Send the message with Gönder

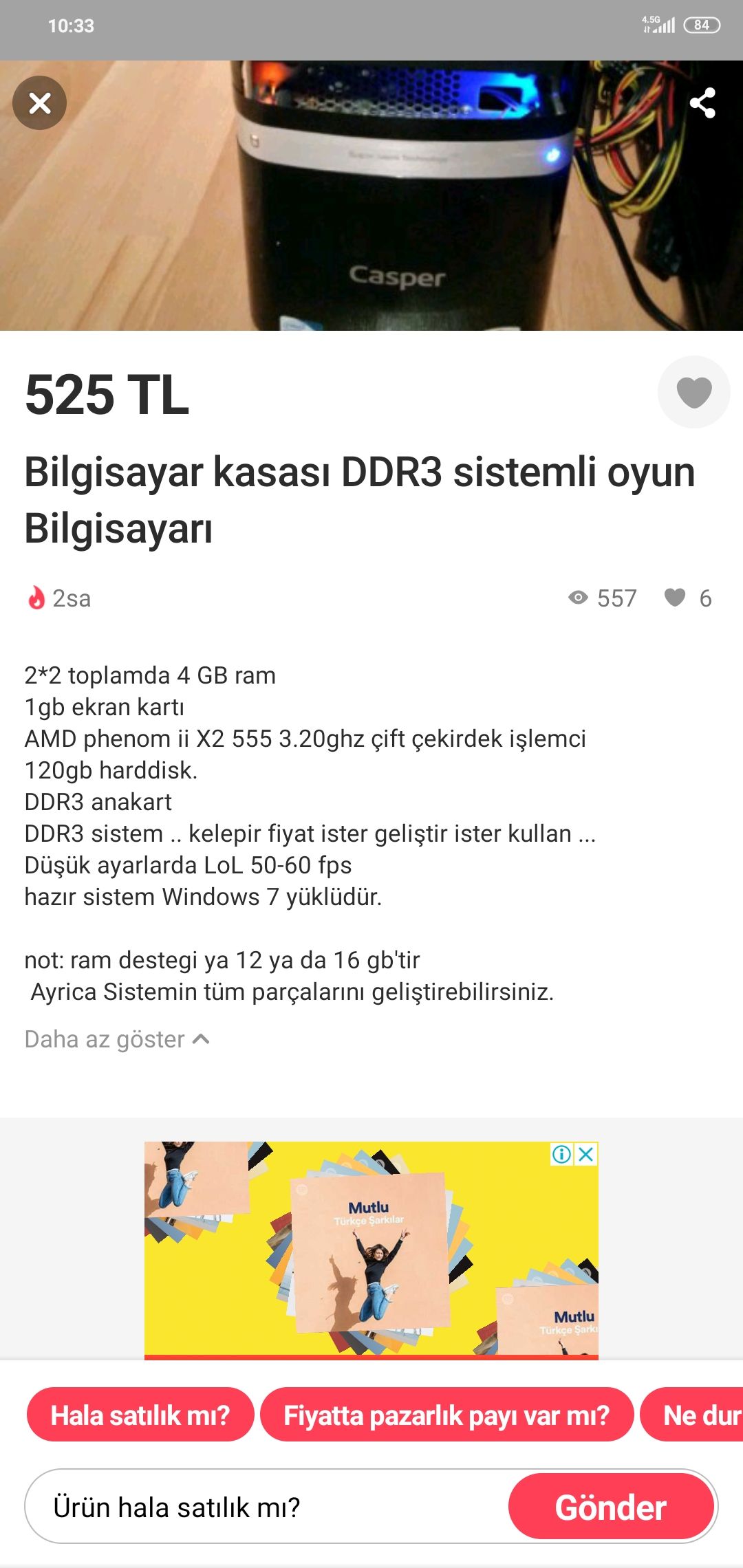(610, 1507)
